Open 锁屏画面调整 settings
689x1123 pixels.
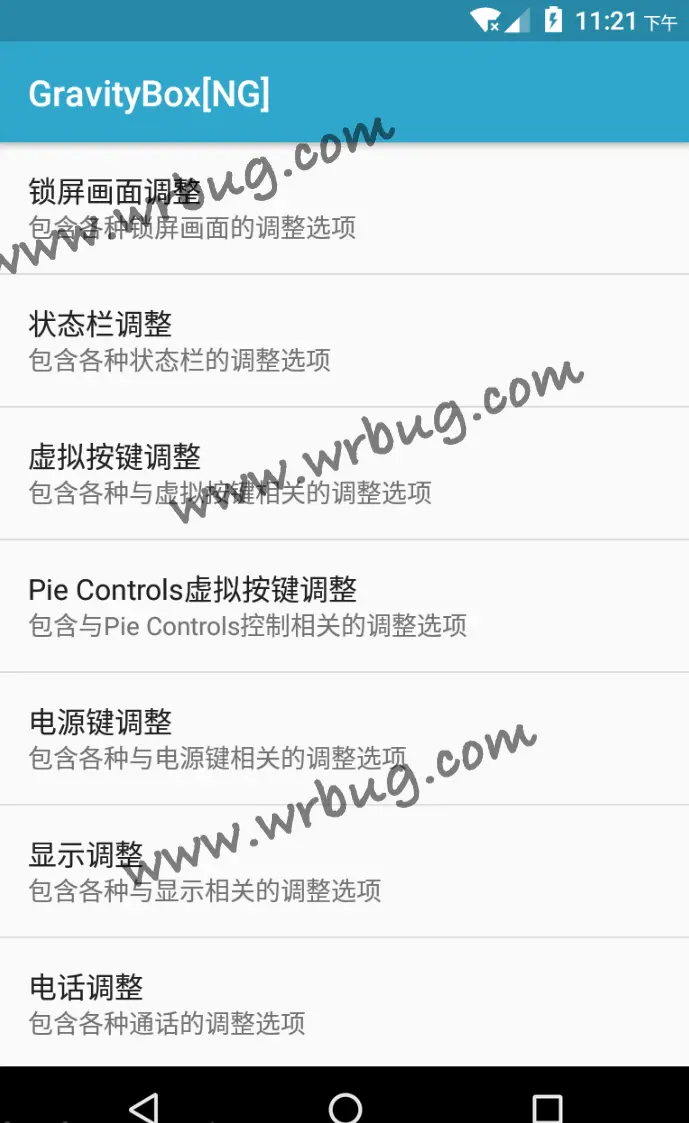point(344,208)
